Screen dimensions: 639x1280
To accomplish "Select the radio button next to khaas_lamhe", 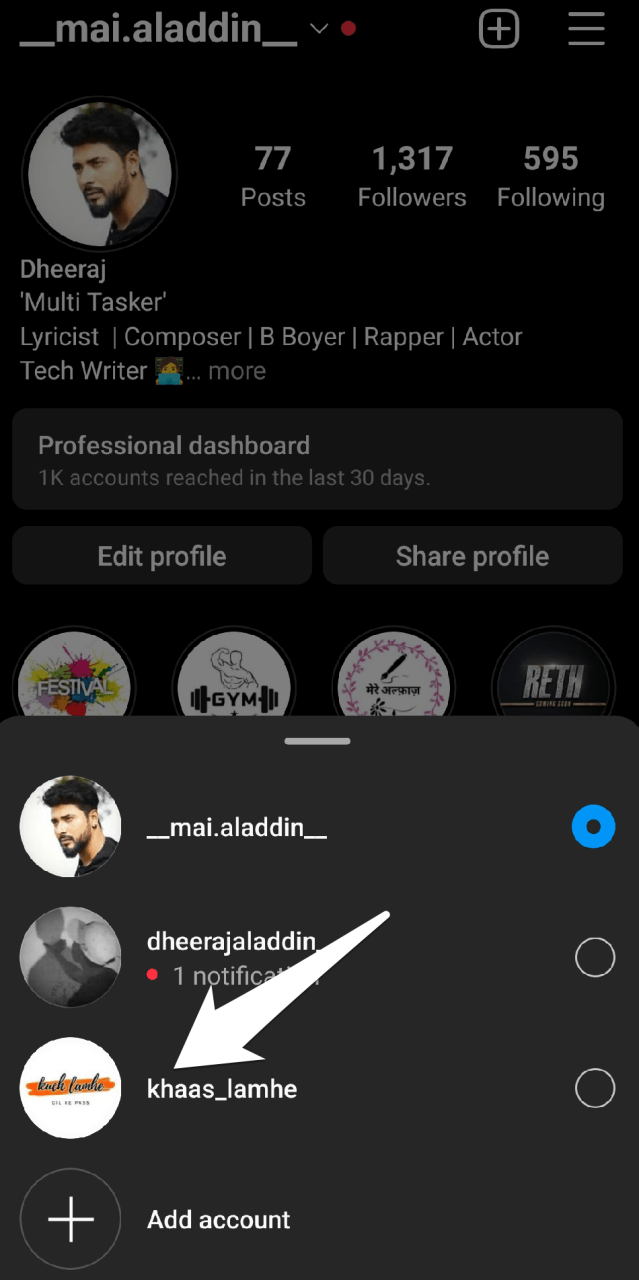I will click(595, 1088).
